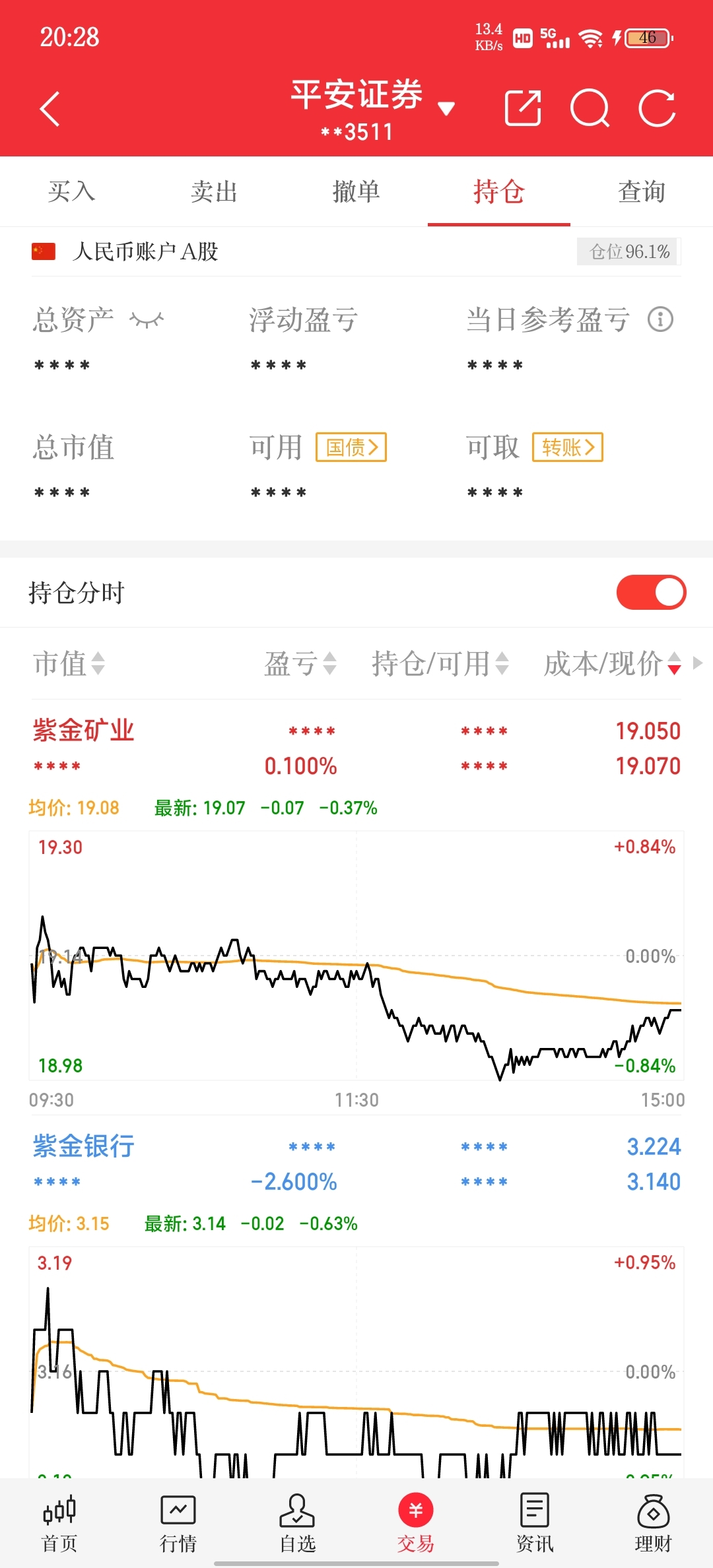Screen dimensions: 713x1568
Task: Switch to the 买入 tab
Action: tap(71, 192)
